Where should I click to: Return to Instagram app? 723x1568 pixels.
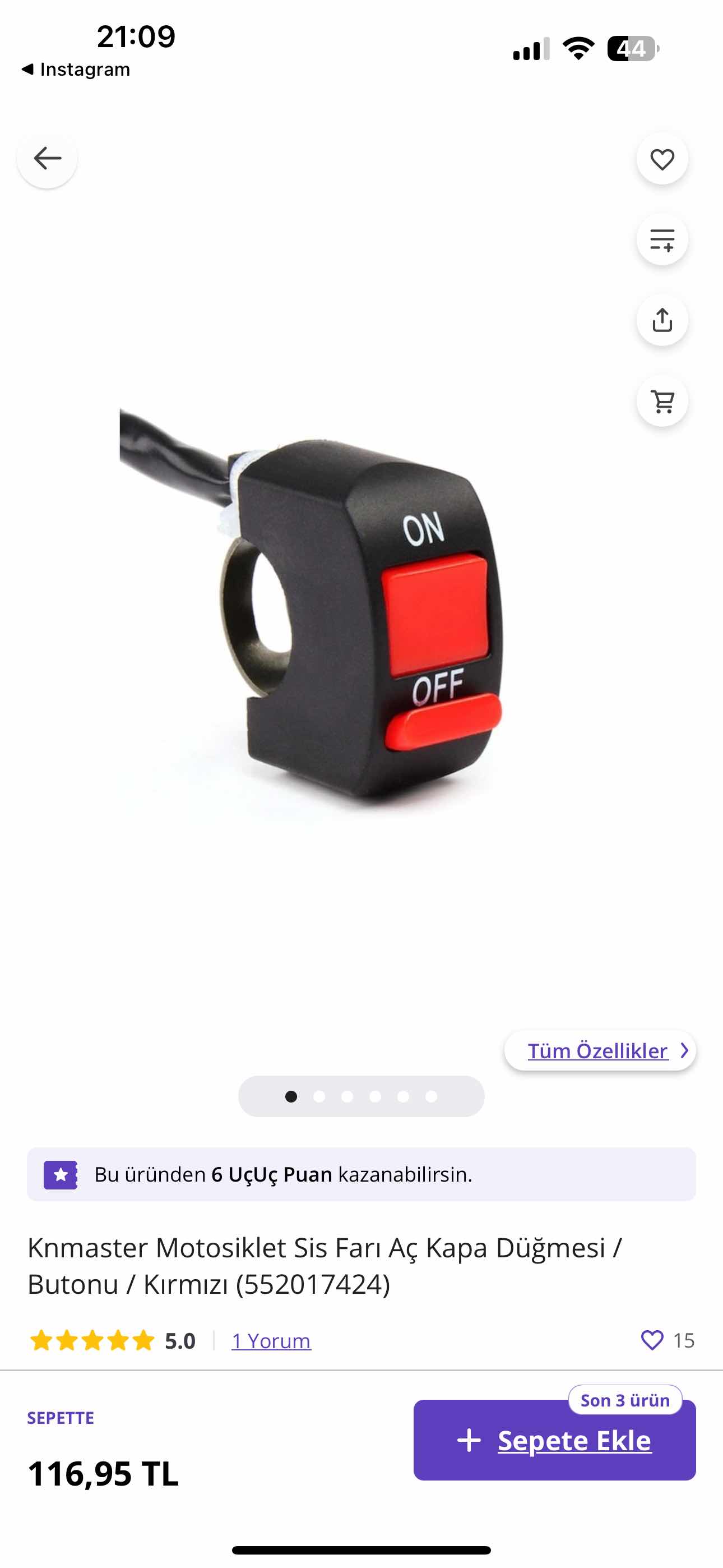[76, 70]
